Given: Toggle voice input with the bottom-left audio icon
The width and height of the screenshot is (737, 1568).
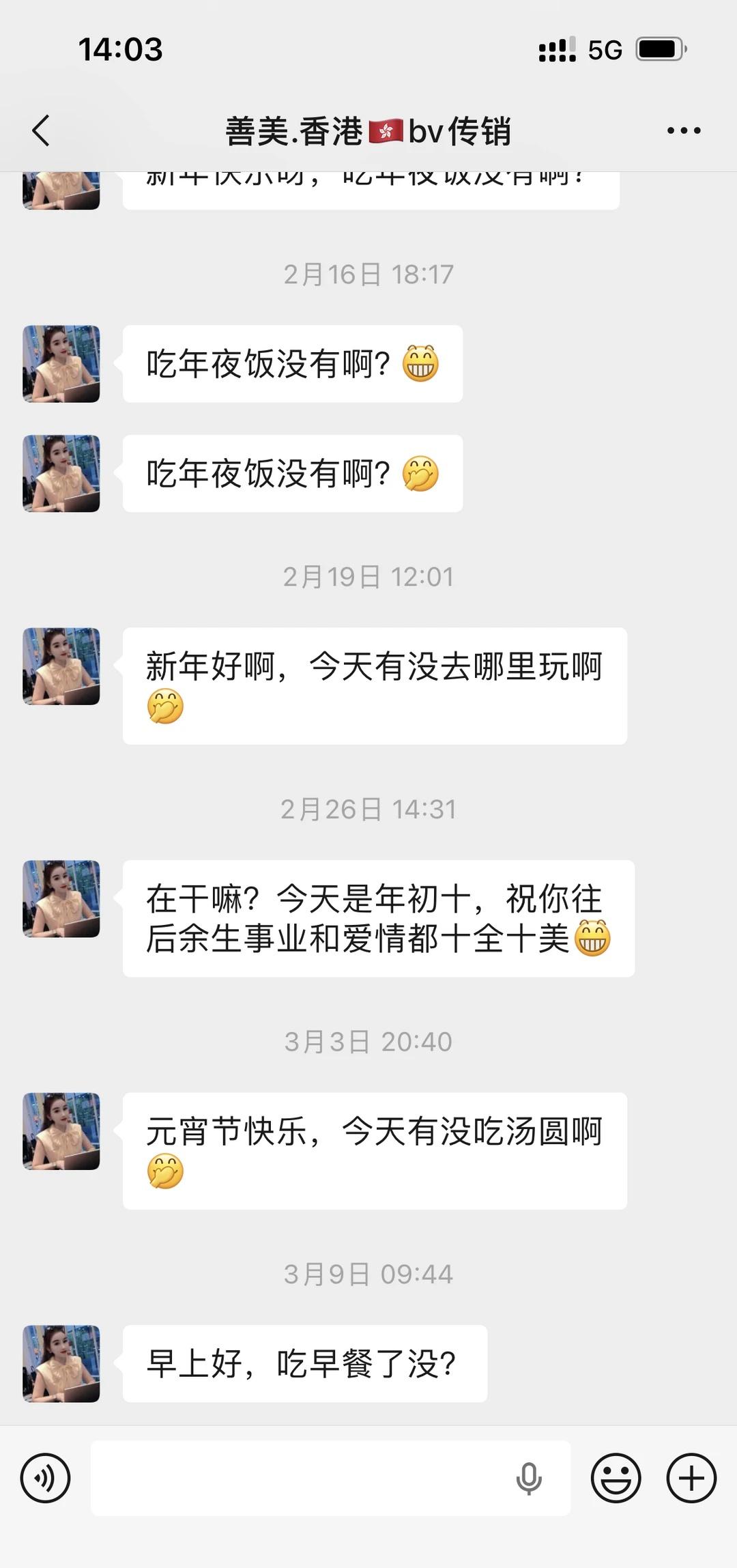Looking at the screenshot, I should [45, 1477].
